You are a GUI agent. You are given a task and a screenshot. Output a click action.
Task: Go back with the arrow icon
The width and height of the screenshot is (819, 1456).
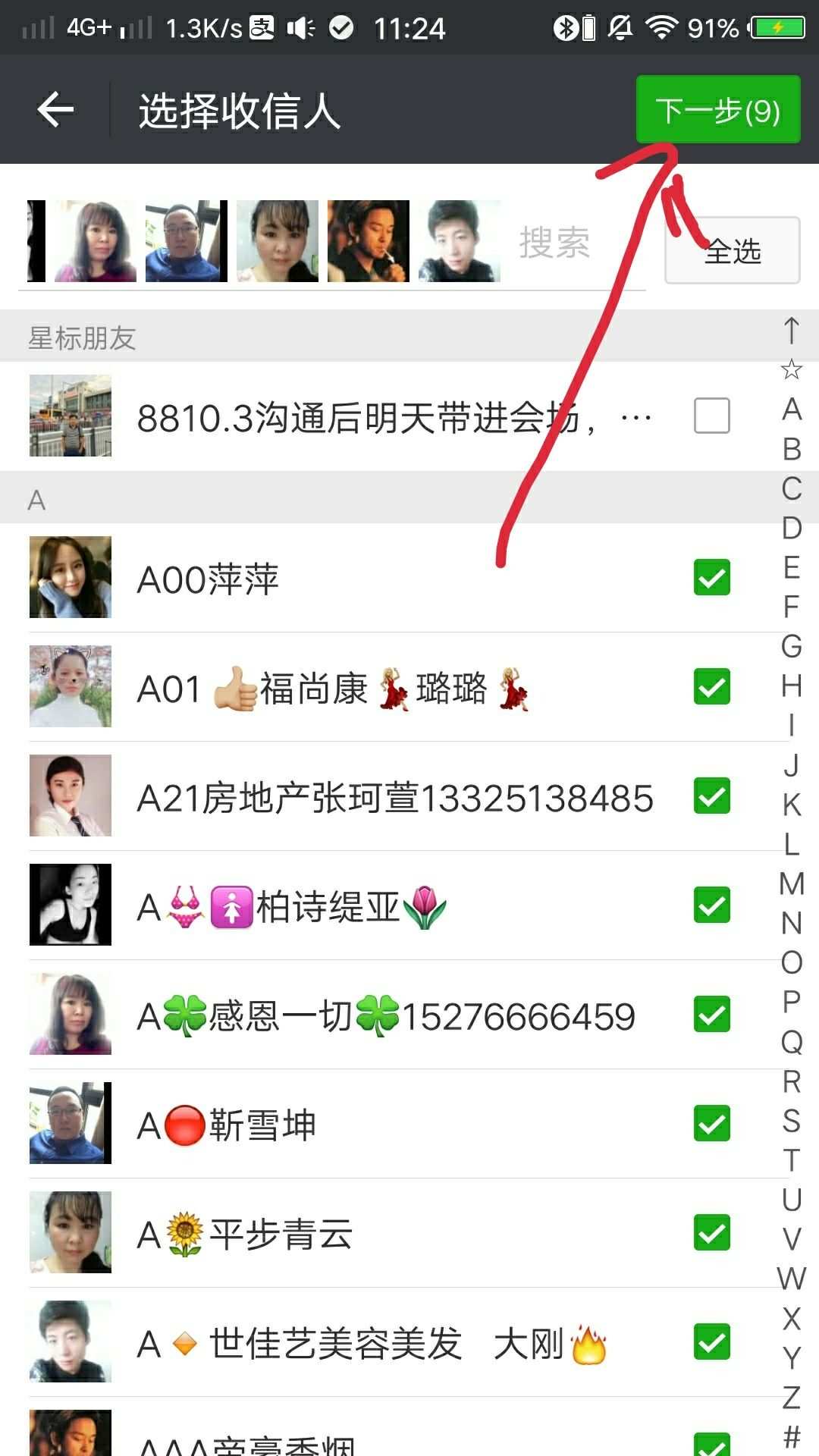click(x=55, y=111)
